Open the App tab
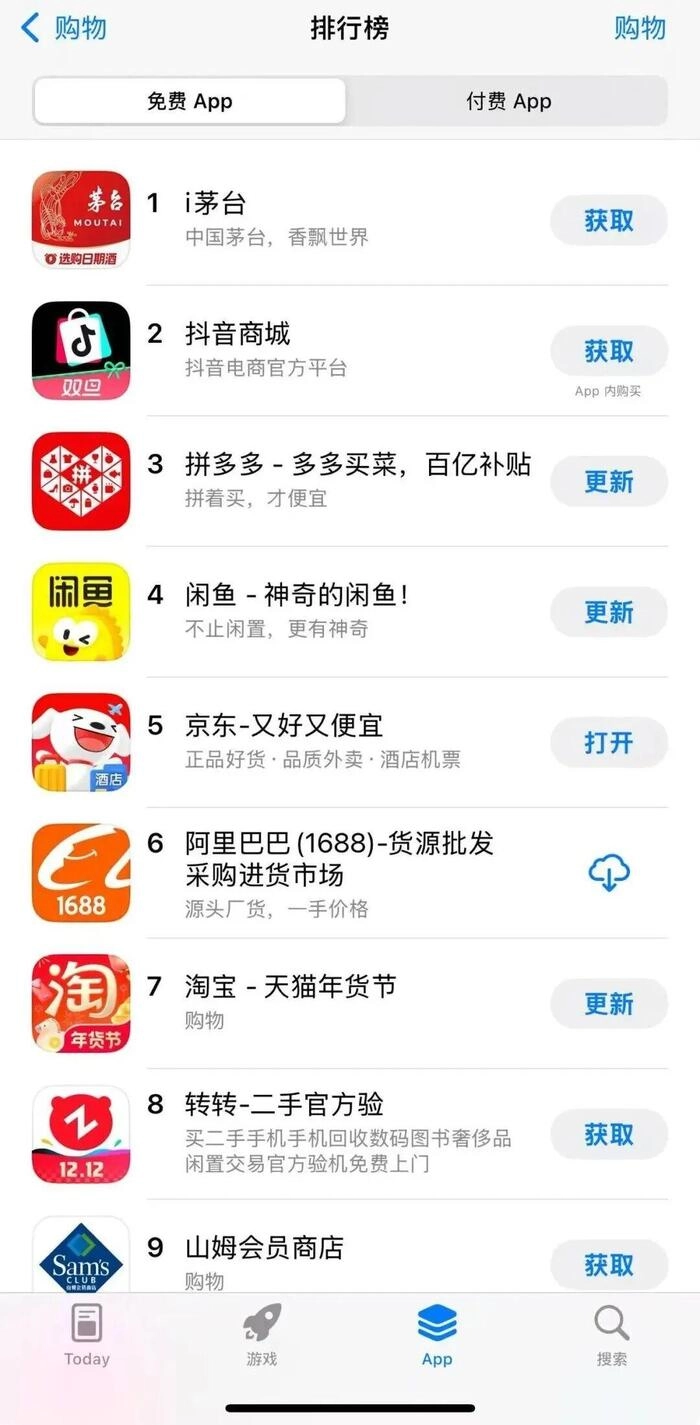 tap(437, 1336)
